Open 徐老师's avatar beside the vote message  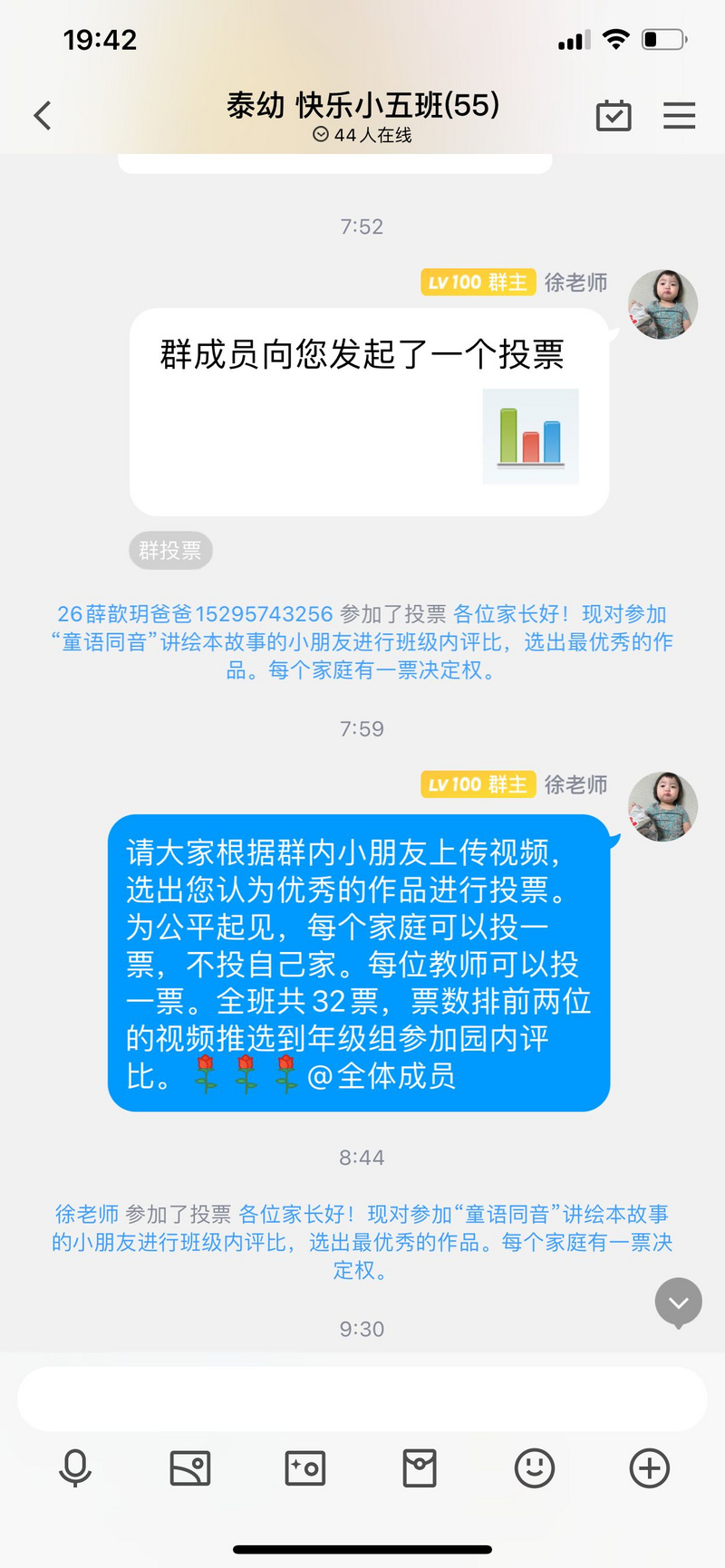point(663,304)
